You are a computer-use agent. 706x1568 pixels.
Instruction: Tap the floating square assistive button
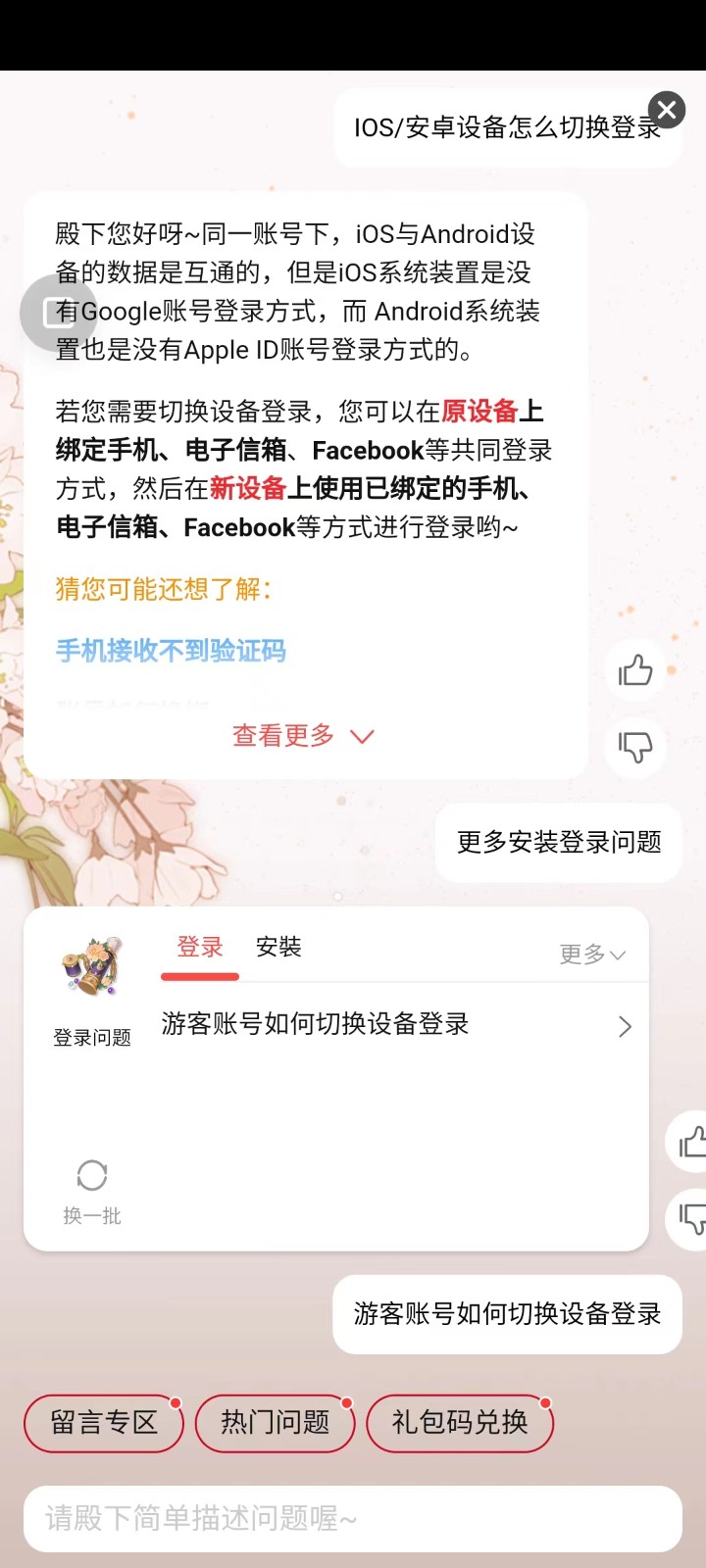[x=59, y=313]
